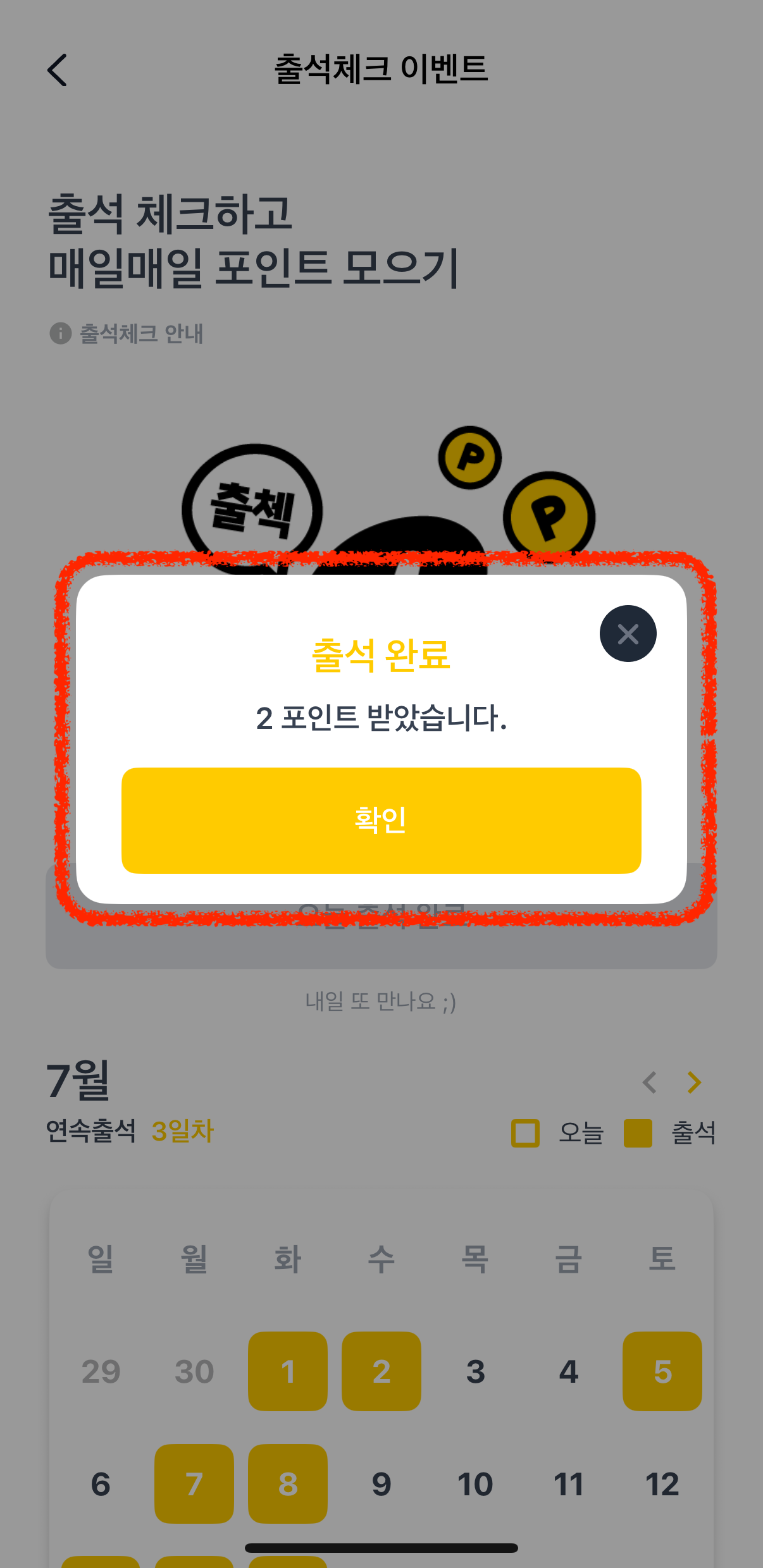
Task: Go to previous month with left chevron
Action: (x=649, y=1082)
